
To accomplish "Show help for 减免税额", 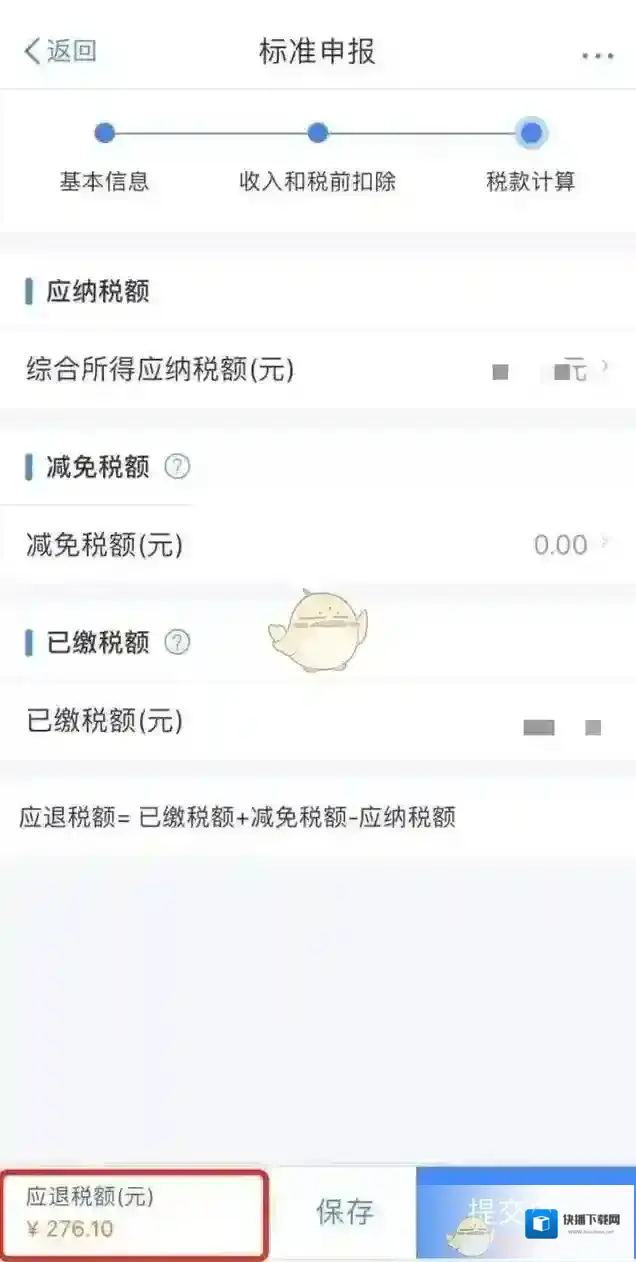I will [x=177, y=467].
